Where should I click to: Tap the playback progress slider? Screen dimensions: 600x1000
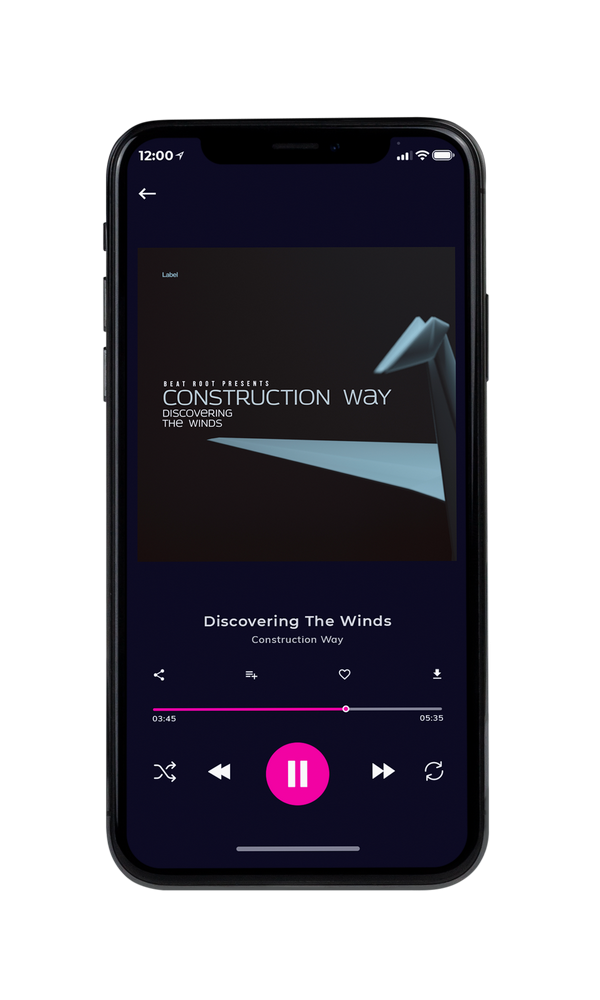point(297,709)
